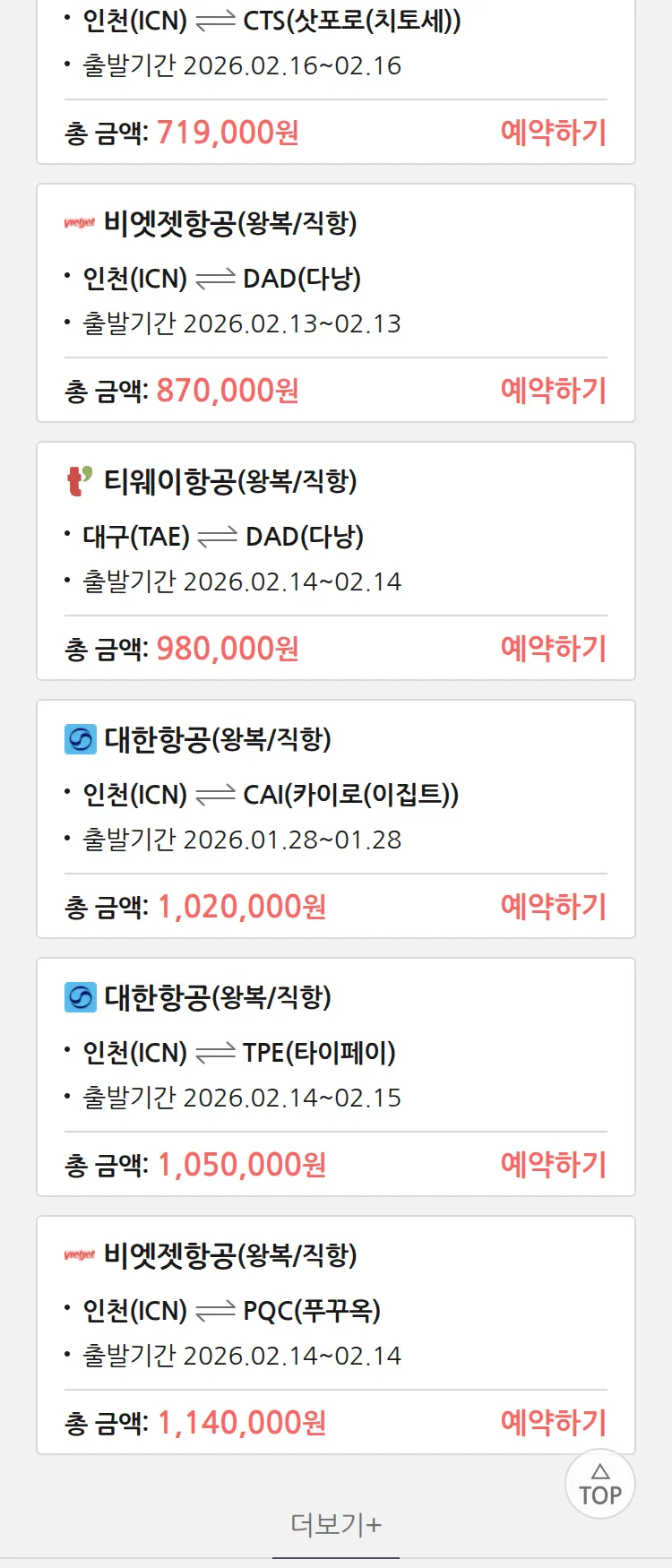Book the 1,050,000원 Korean Air Taipei flight

point(553,1165)
